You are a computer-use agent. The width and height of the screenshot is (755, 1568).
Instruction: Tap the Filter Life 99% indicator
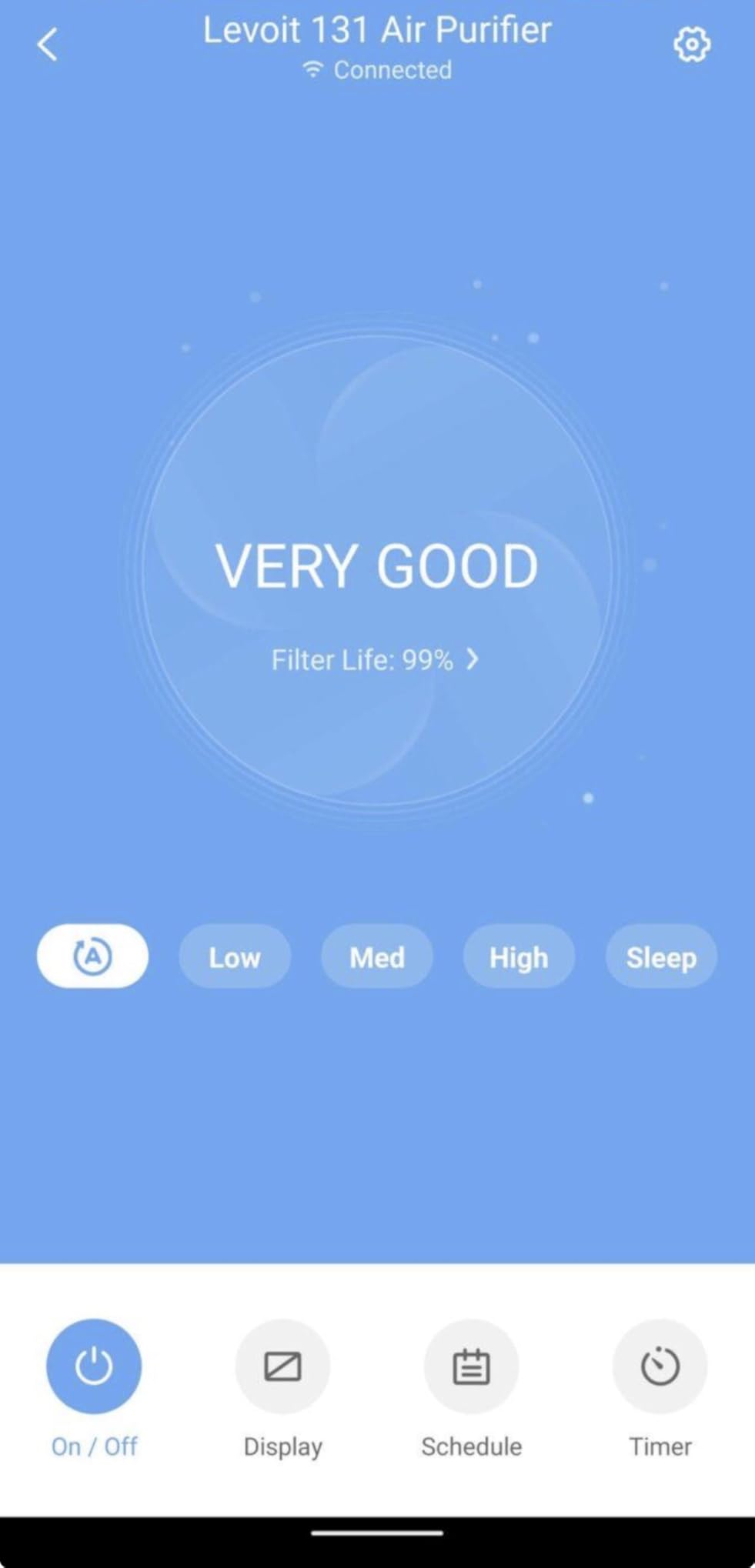point(362,659)
